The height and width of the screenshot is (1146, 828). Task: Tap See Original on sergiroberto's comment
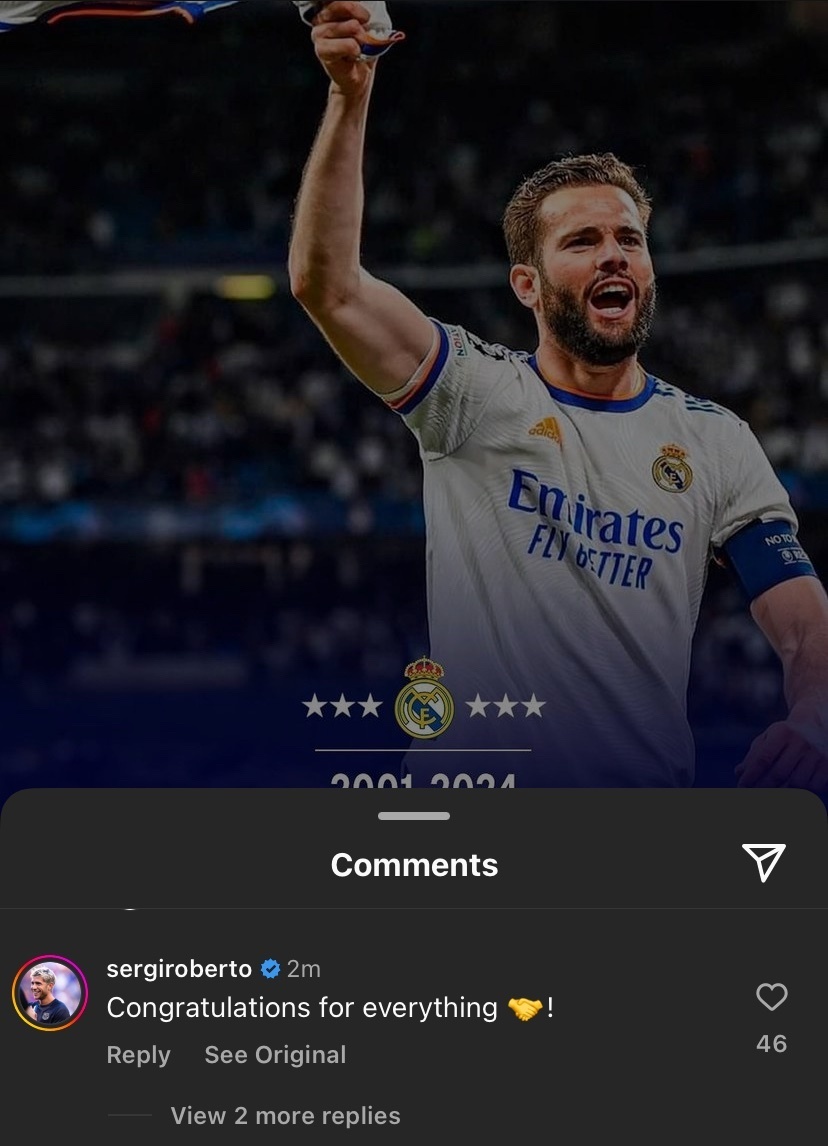275,1055
